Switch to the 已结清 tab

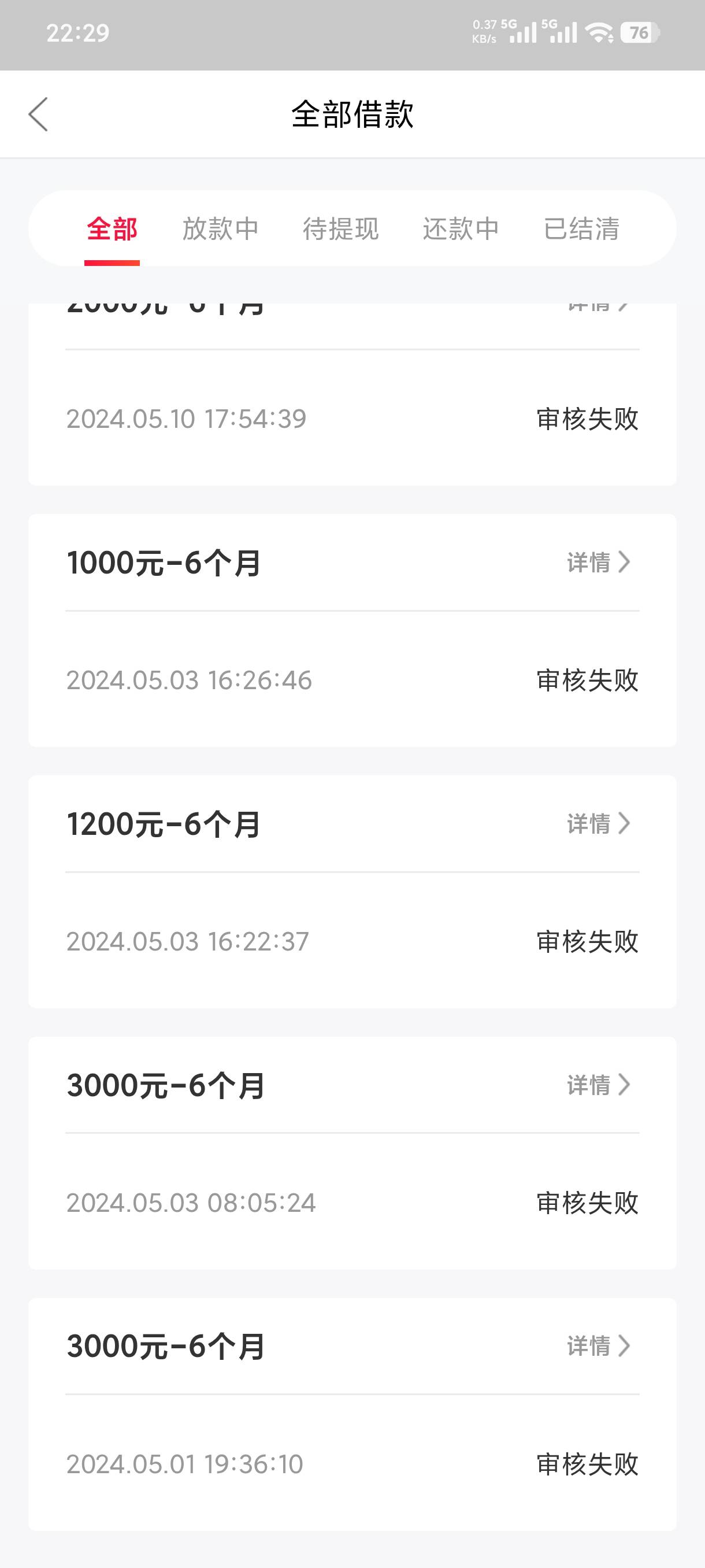tap(581, 230)
